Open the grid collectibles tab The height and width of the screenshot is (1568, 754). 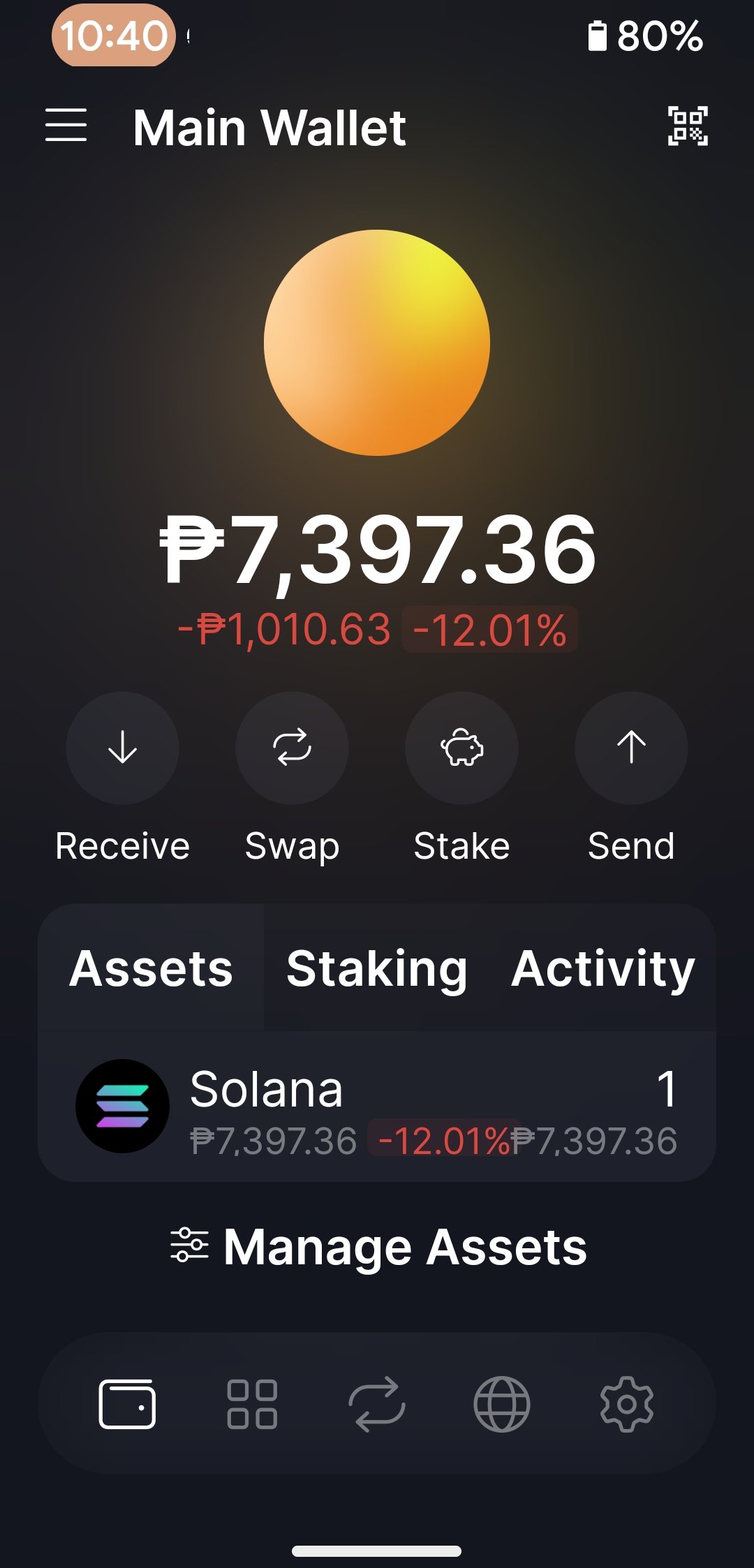[x=252, y=1404]
